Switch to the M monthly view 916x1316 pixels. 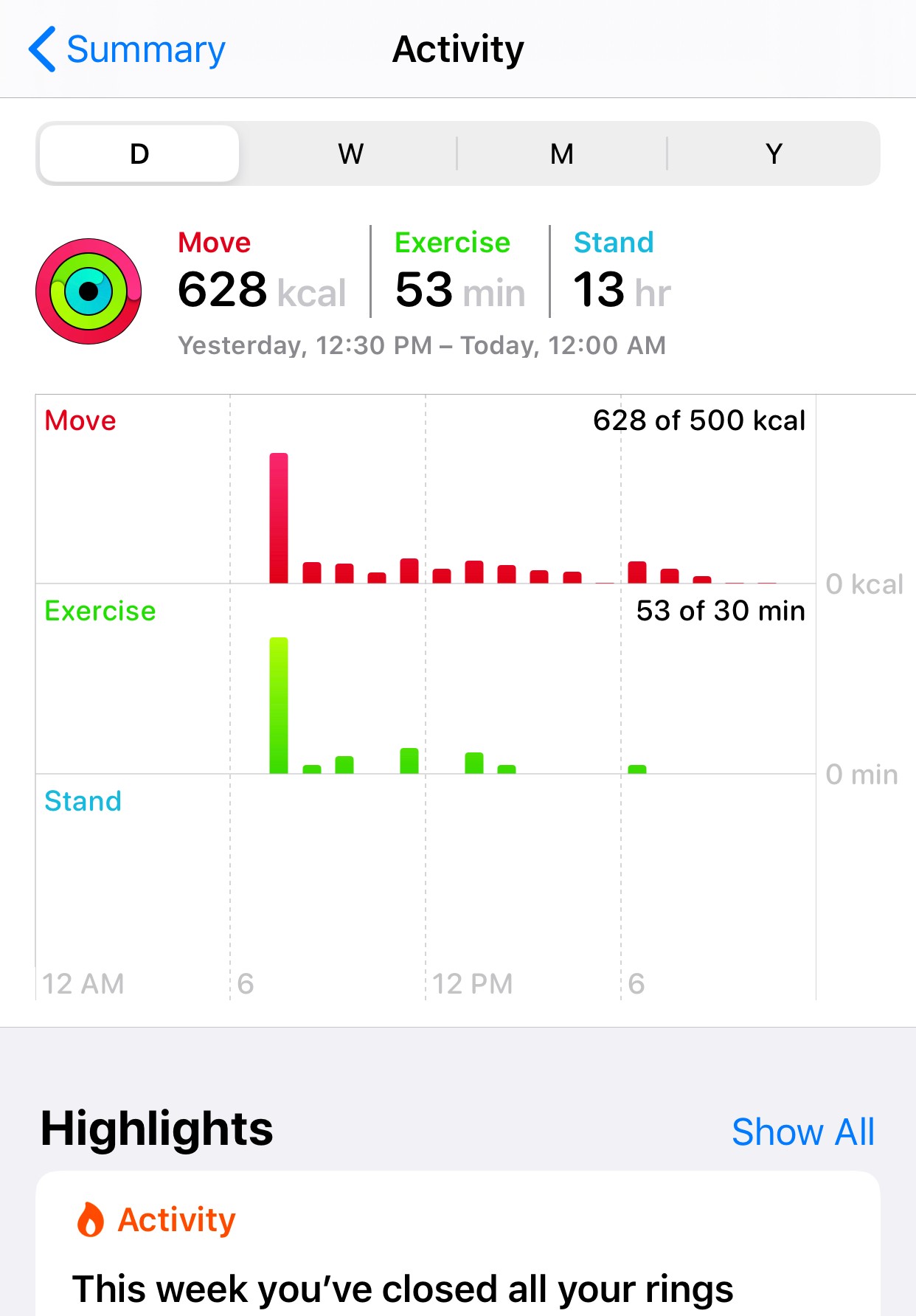561,153
